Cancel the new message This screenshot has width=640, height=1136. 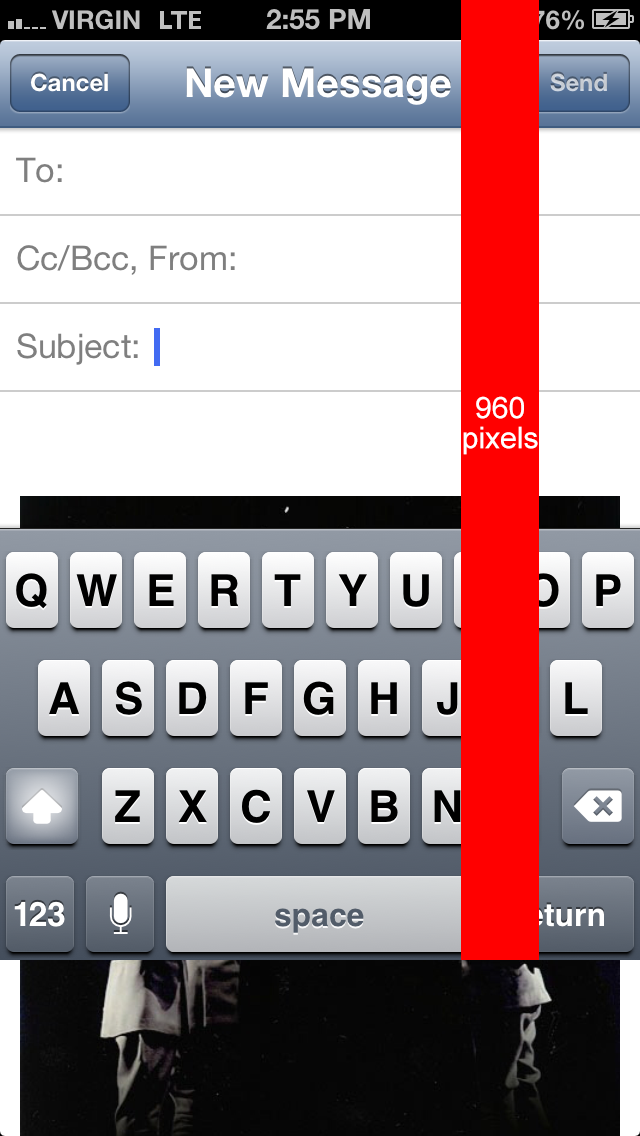coord(70,83)
